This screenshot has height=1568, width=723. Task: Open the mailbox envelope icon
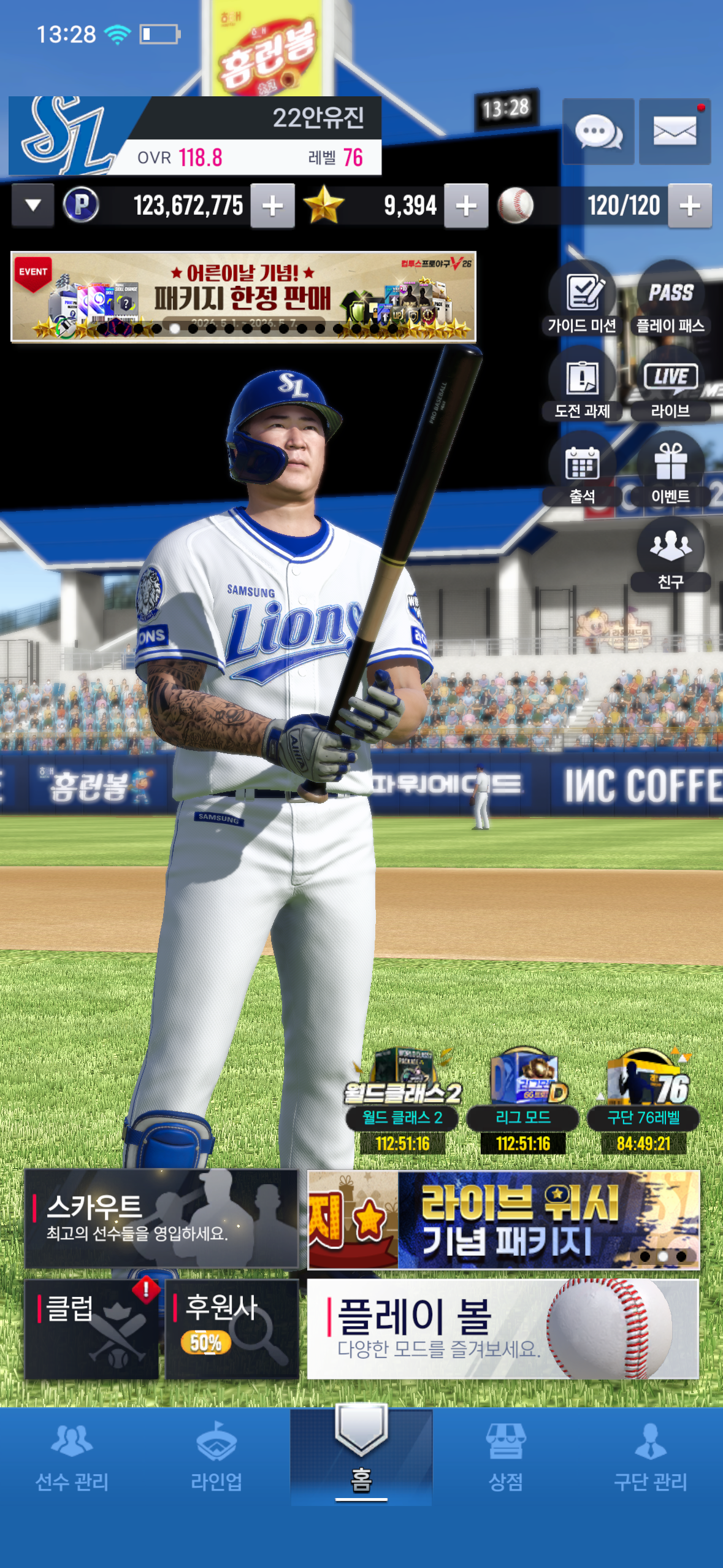pyautogui.click(x=675, y=131)
